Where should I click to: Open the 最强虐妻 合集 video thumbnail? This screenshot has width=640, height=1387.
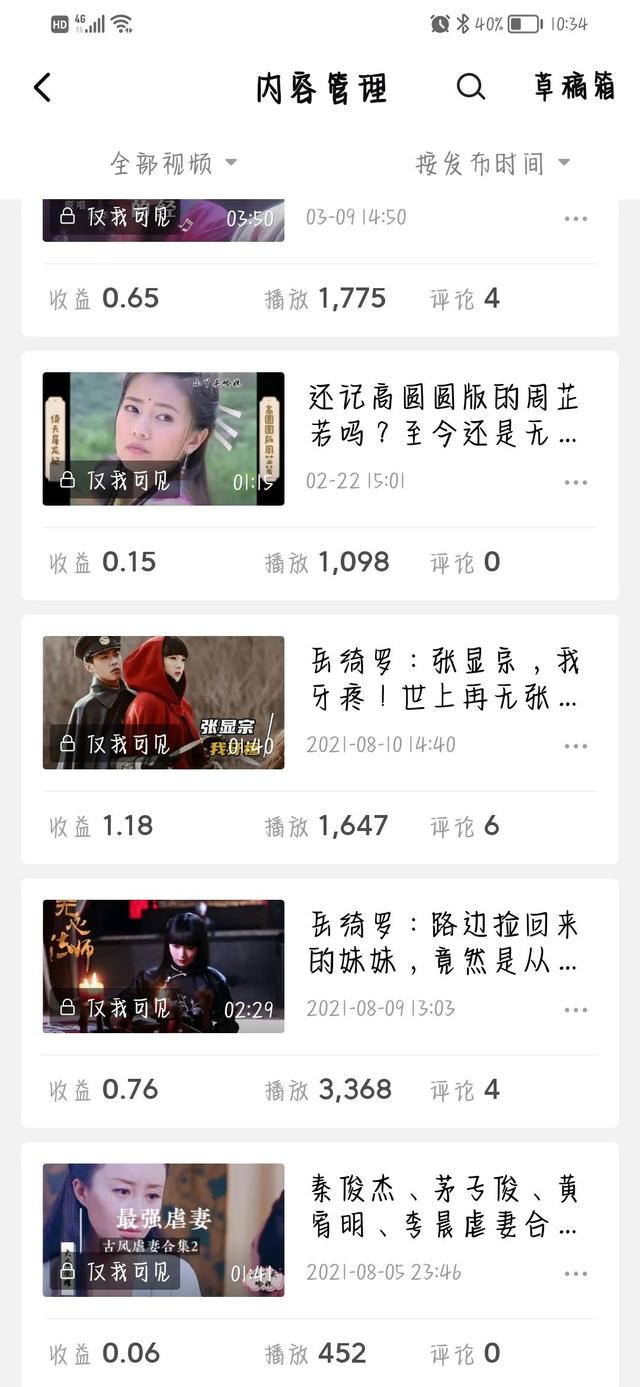(x=163, y=1230)
